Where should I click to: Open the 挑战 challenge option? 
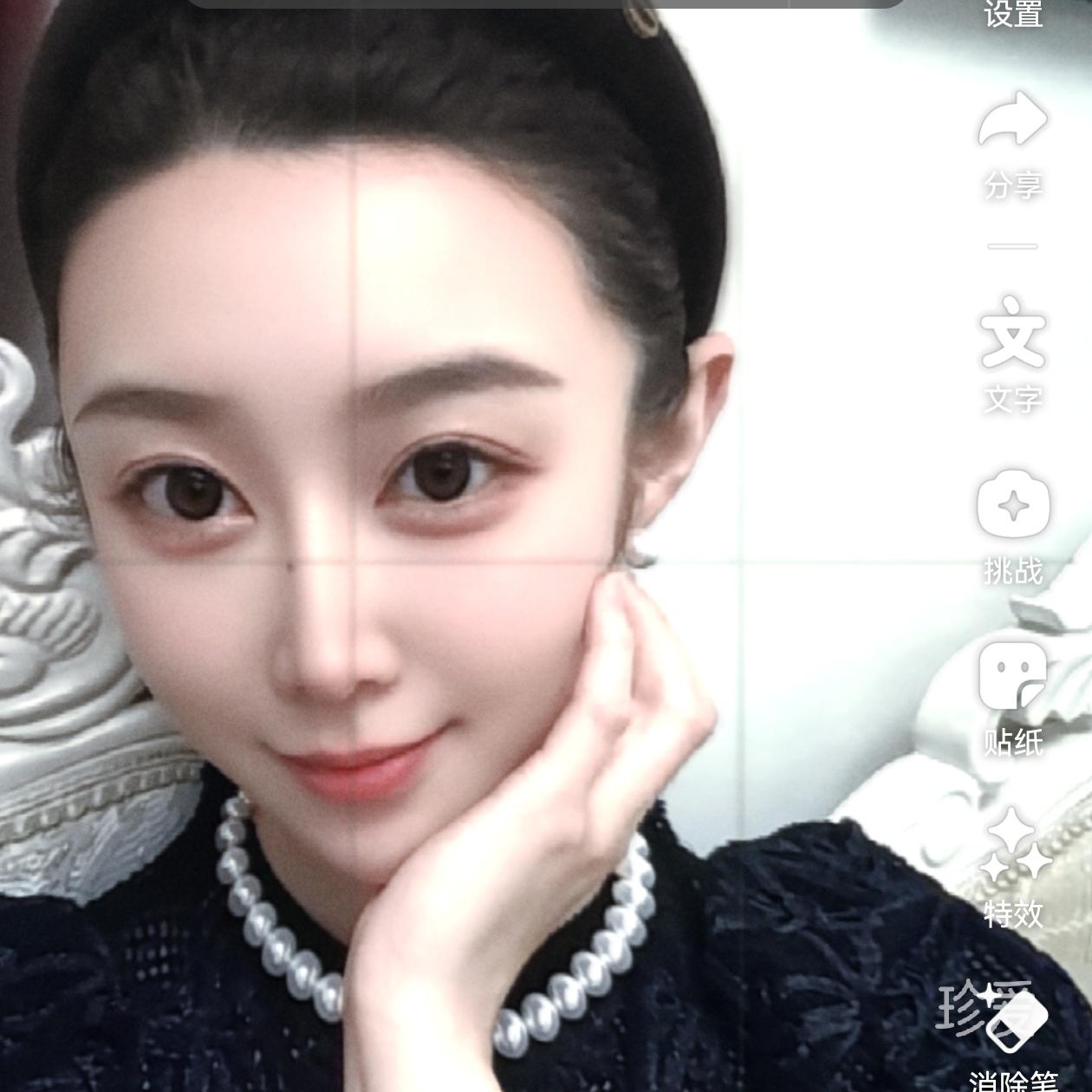[1012, 523]
